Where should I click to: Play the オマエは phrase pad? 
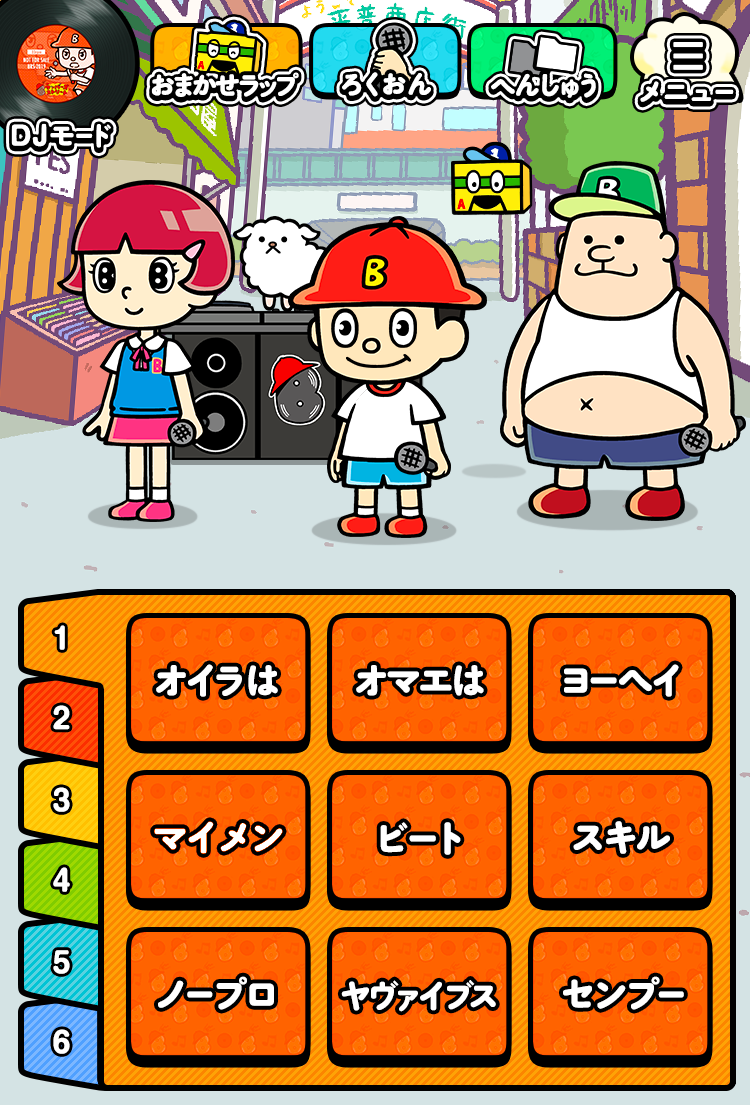pos(419,681)
